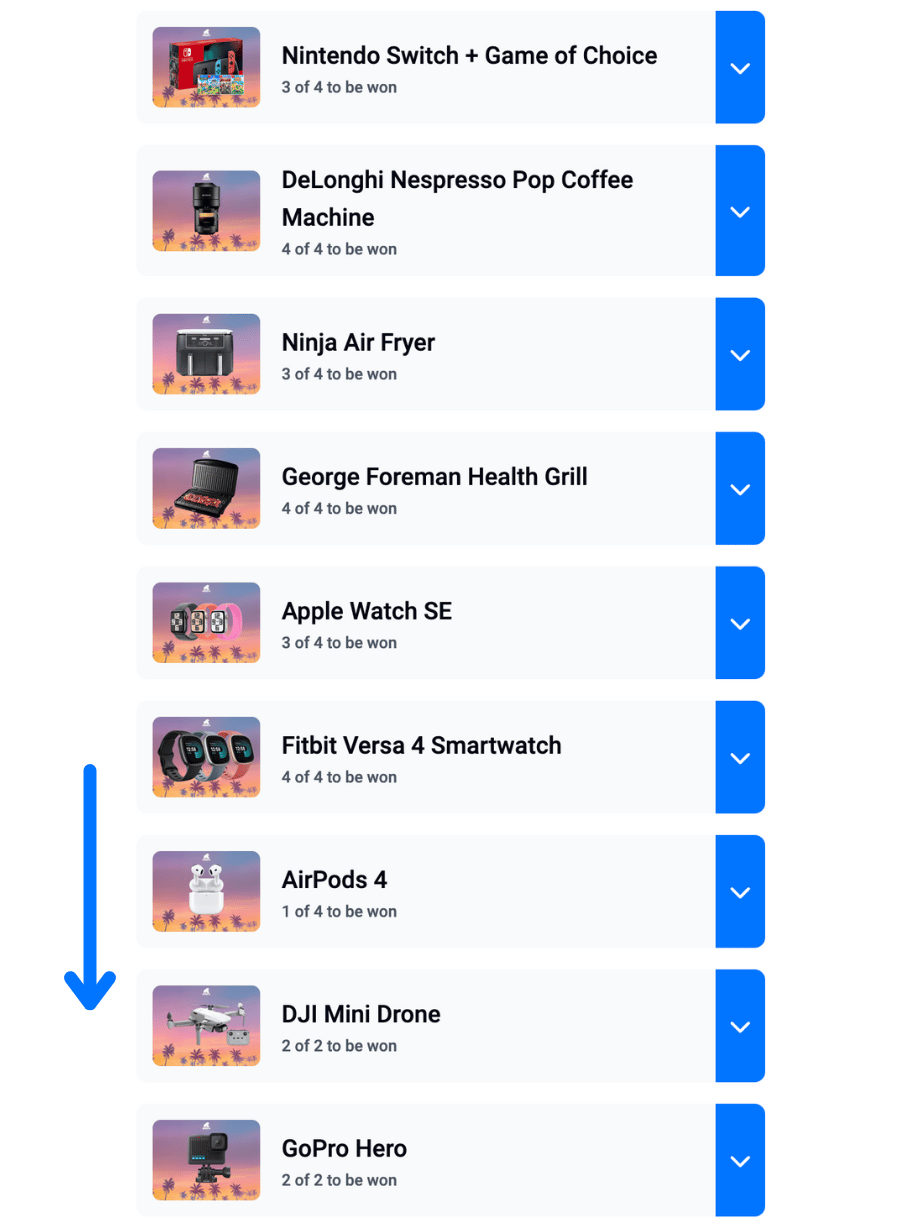Show Apple Watch SE prize details
Screen dimensions: 900x1221
pyautogui.click(x=740, y=623)
